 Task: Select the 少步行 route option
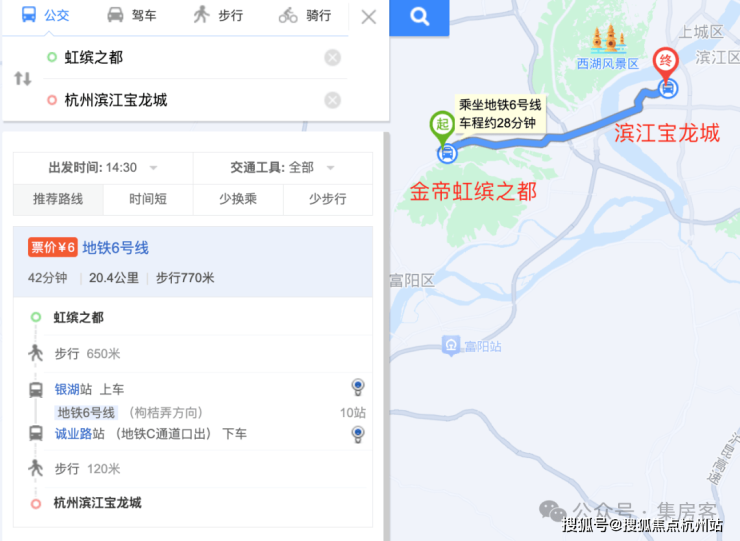(328, 199)
